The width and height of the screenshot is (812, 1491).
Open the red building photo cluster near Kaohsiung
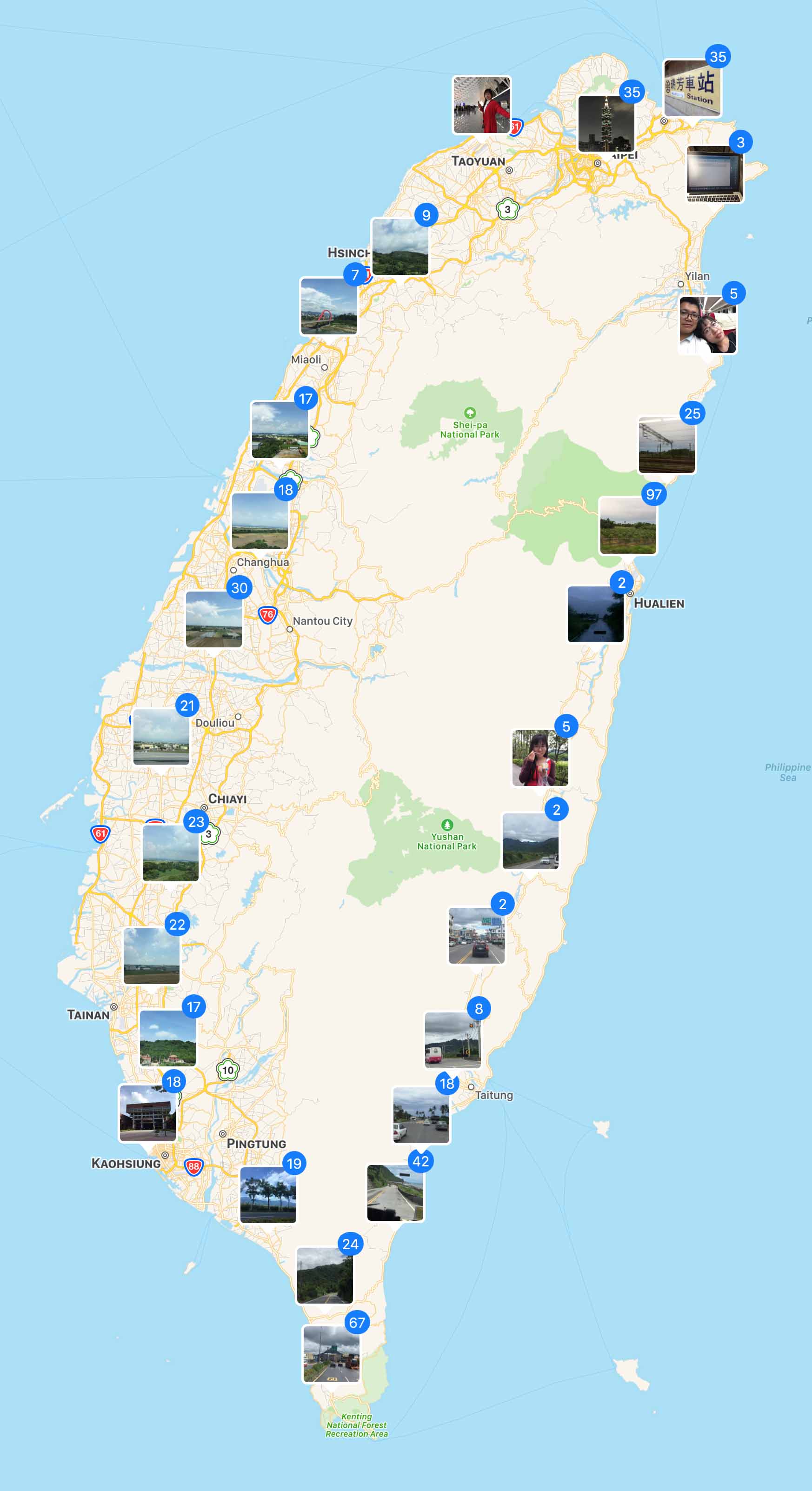coord(147,1113)
